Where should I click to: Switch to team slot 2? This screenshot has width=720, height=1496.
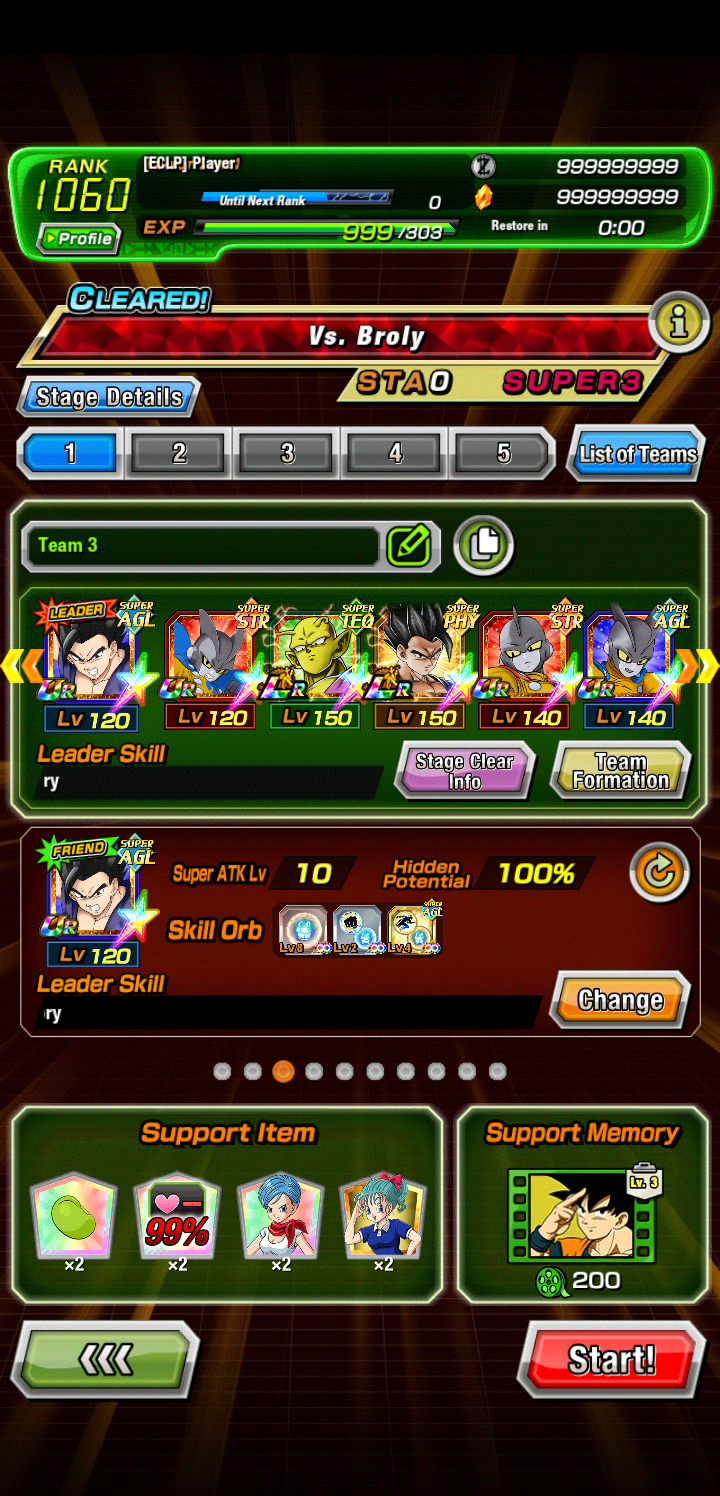point(179,453)
